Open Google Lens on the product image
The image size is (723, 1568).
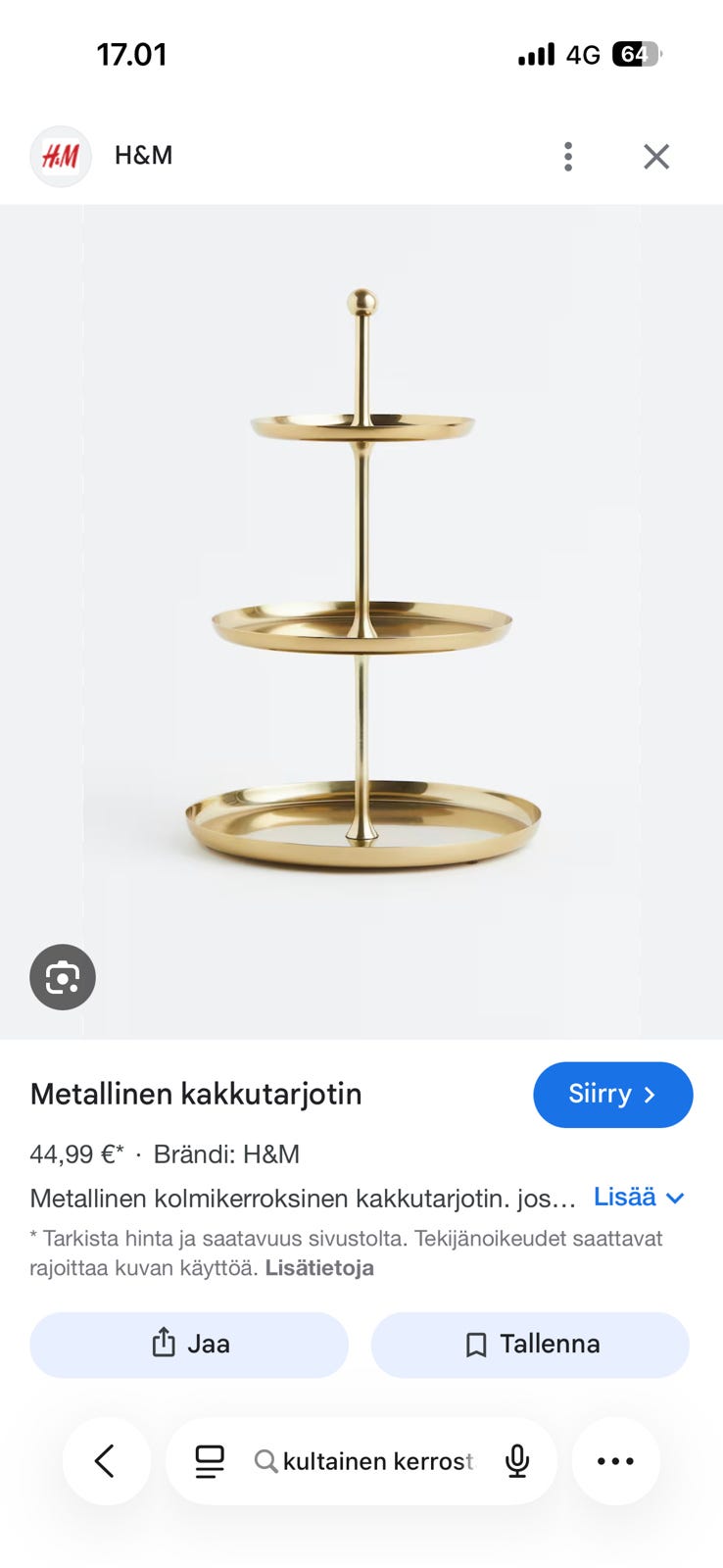pos(63,977)
